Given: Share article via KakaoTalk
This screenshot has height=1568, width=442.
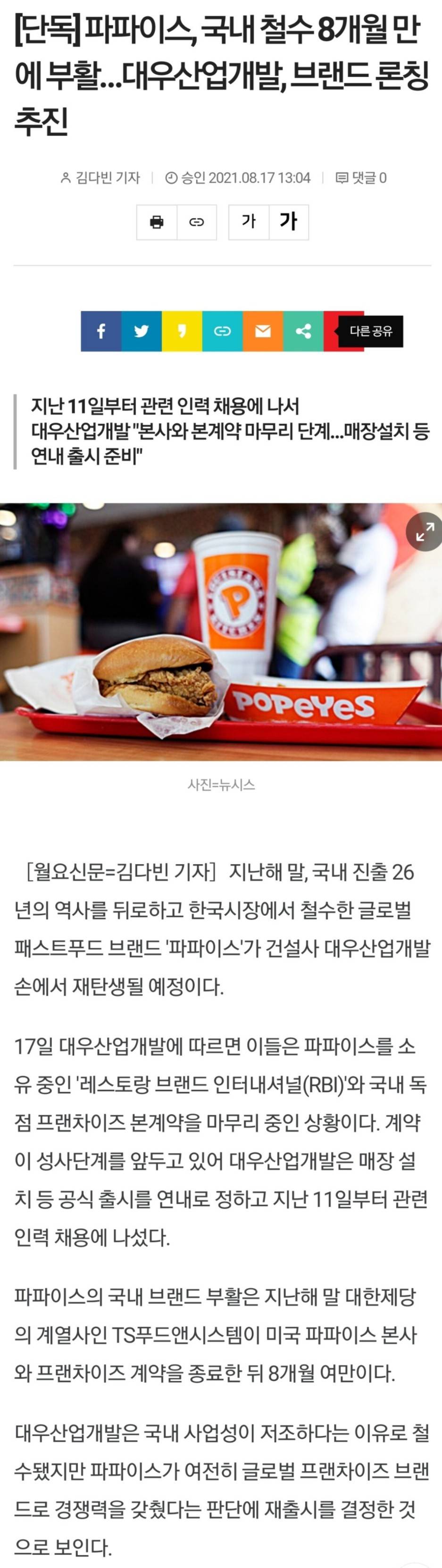Looking at the screenshot, I should tap(182, 331).
